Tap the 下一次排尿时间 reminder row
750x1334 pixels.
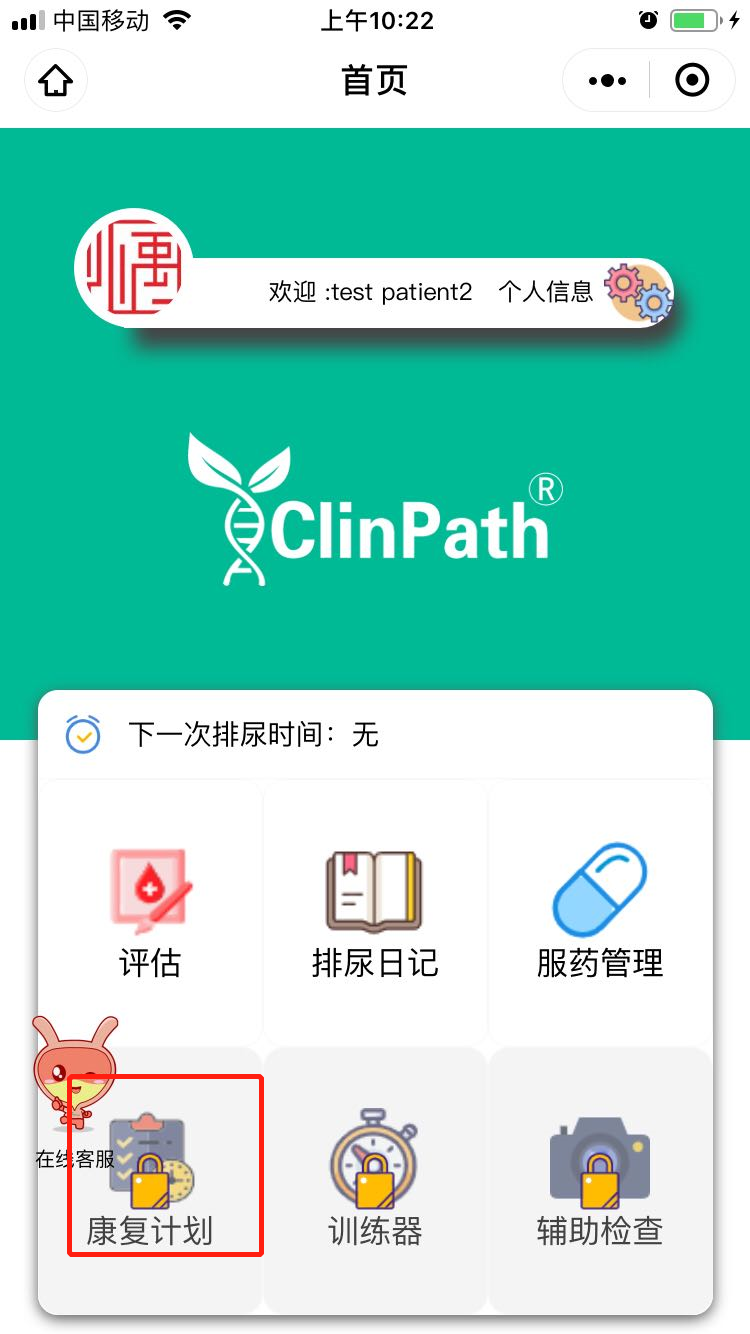tap(375, 736)
